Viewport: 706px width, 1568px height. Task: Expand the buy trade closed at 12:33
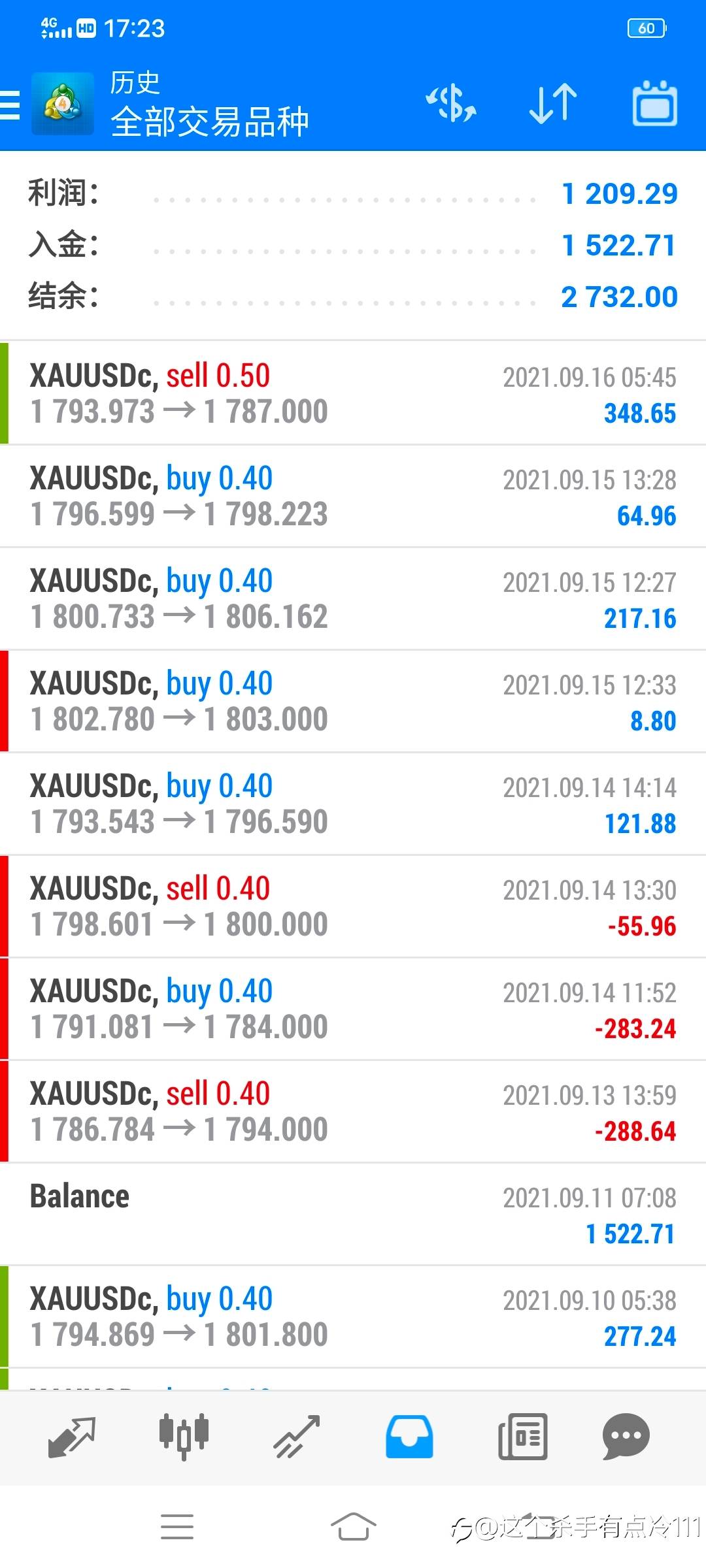pyautogui.click(x=353, y=701)
